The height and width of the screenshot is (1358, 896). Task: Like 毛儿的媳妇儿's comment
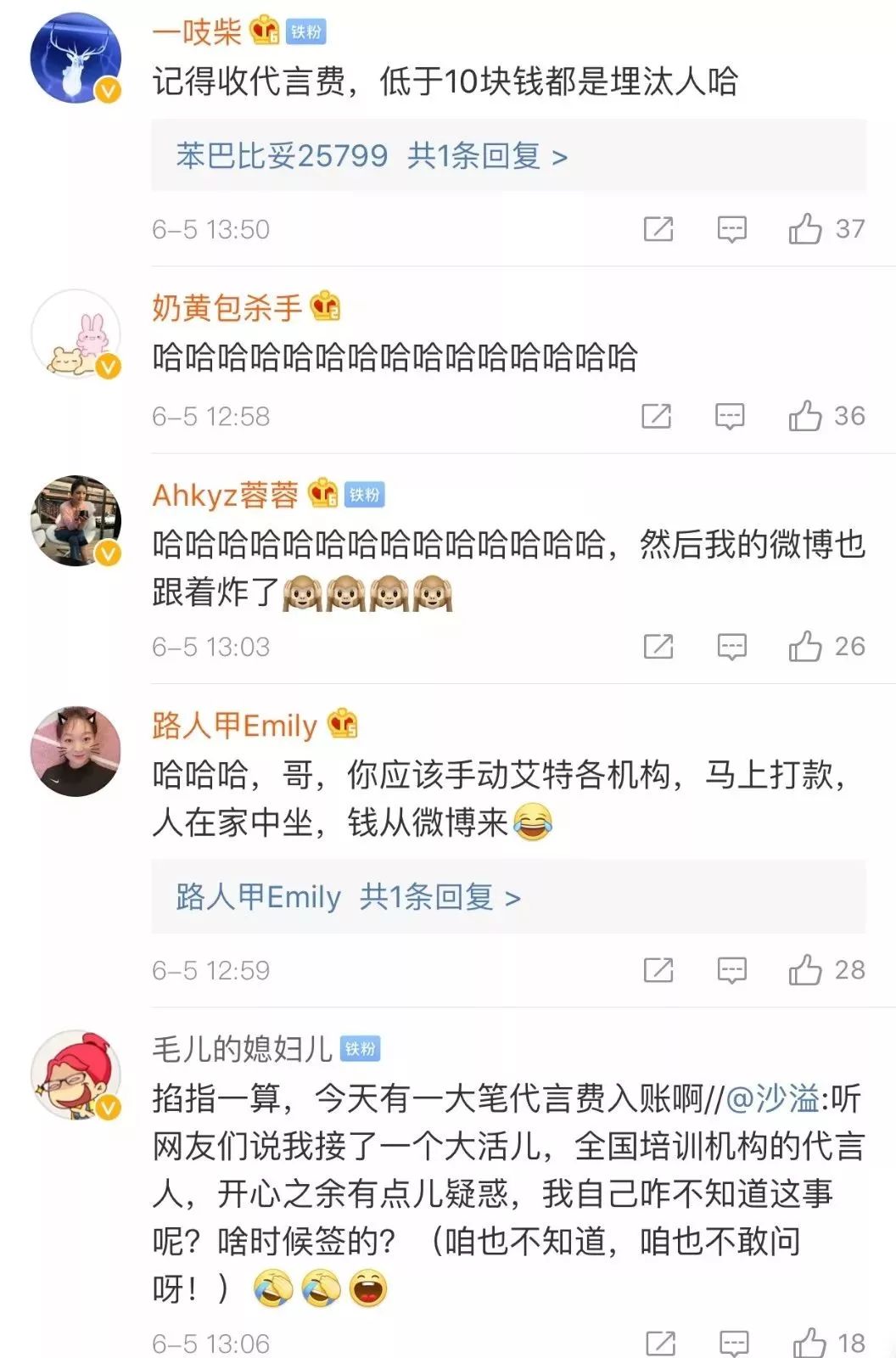click(x=809, y=1344)
